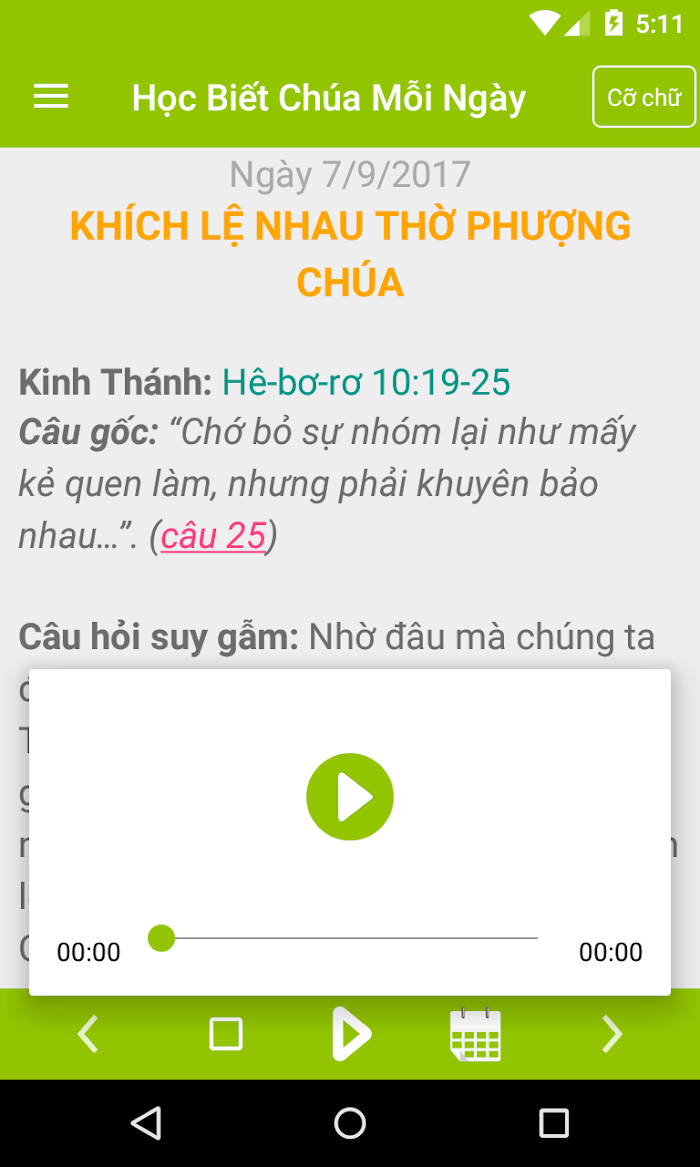
Task: Tap the system back button
Action: 146,1122
